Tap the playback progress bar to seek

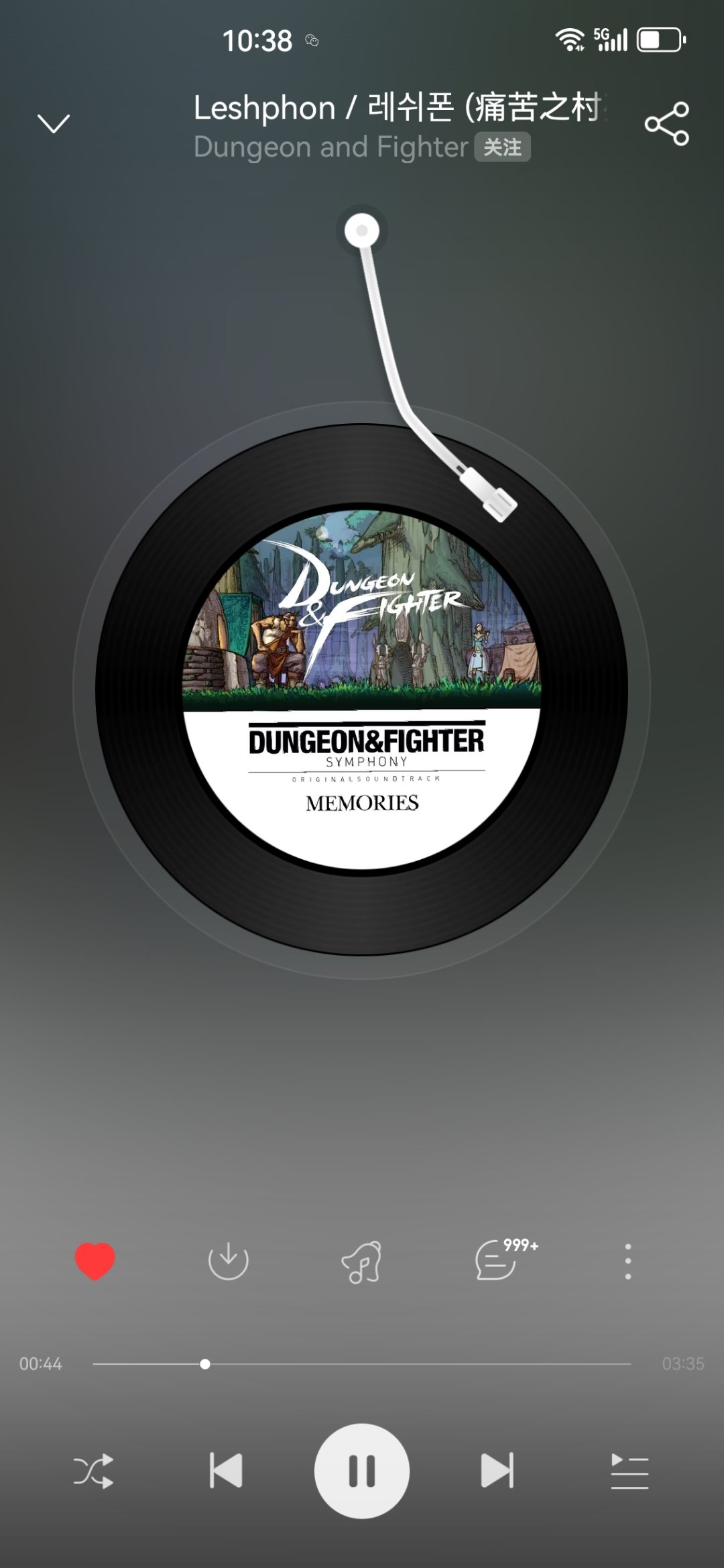pyautogui.click(x=361, y=1363)
